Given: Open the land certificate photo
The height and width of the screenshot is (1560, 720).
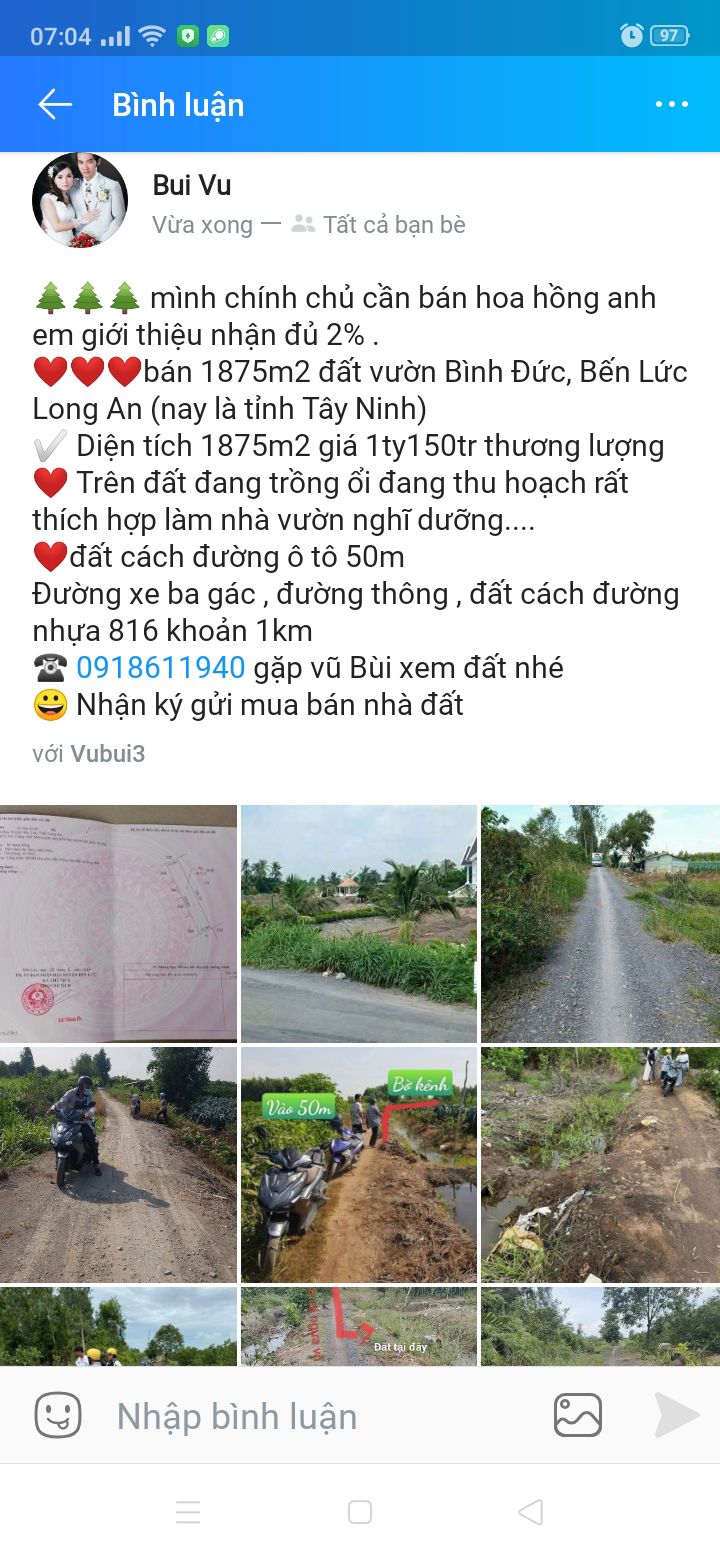Looking at the screenshot, I should click(118, 923).
